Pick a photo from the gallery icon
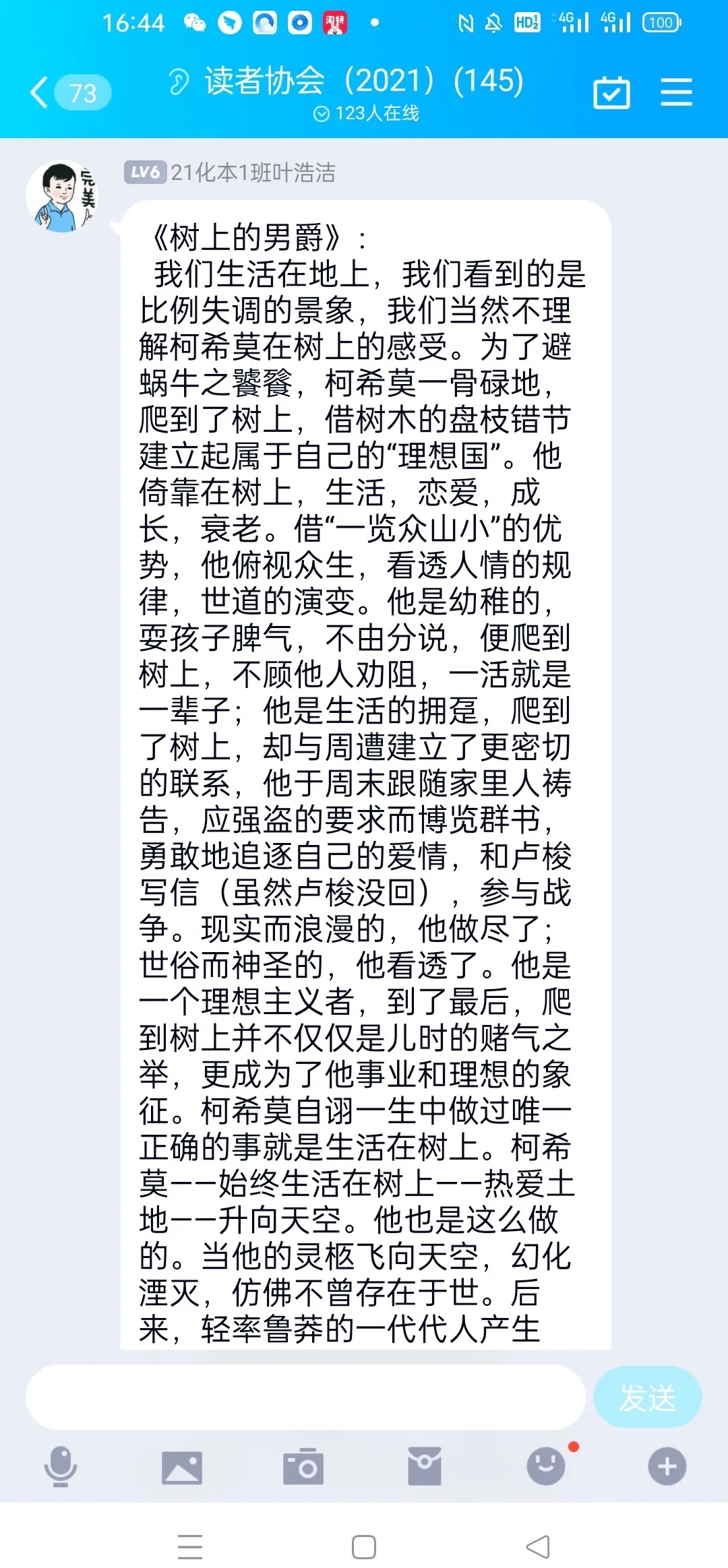728x1568 pixels. click(x=182, y=1467)
